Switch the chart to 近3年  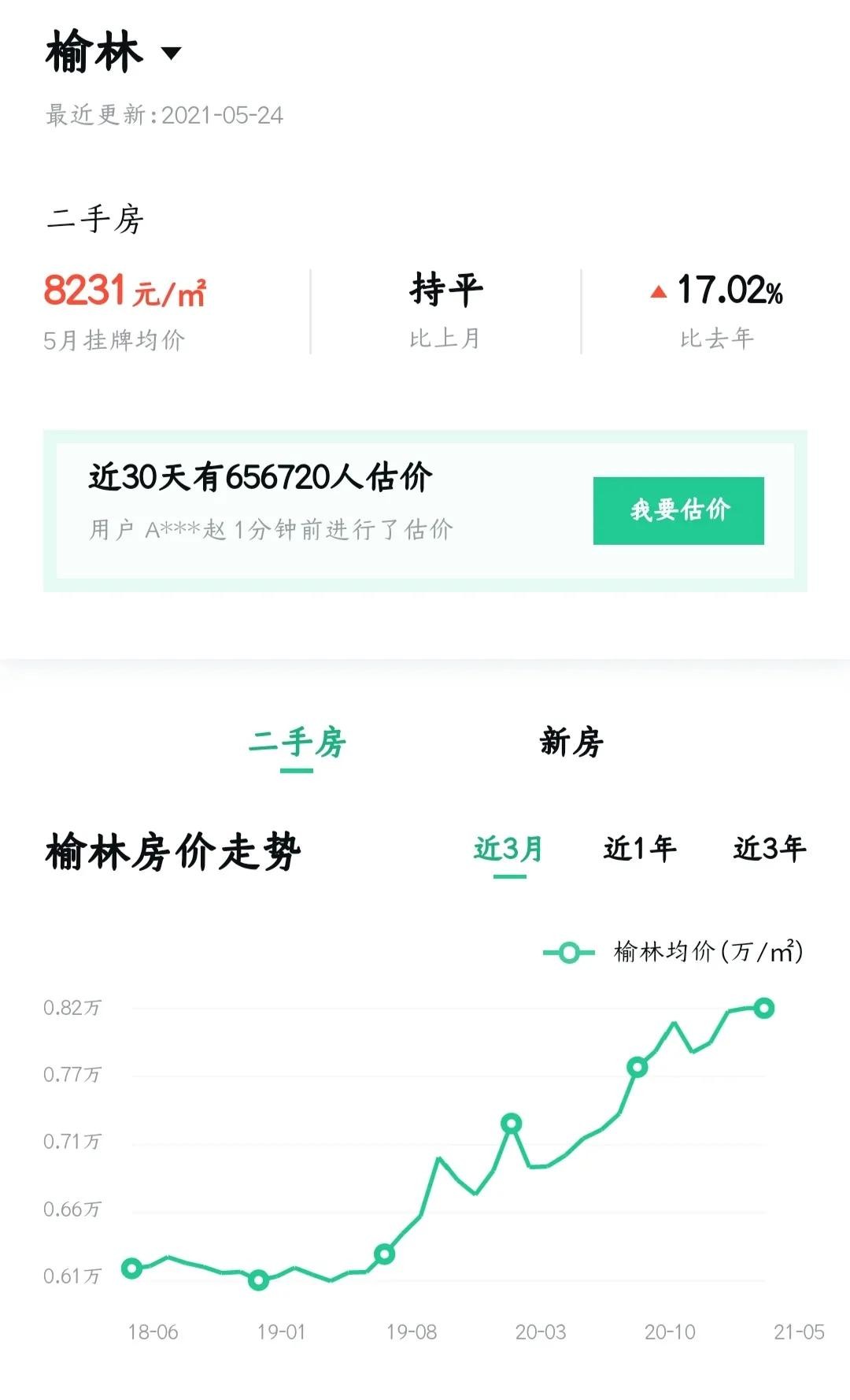click(x=769, y=849)
